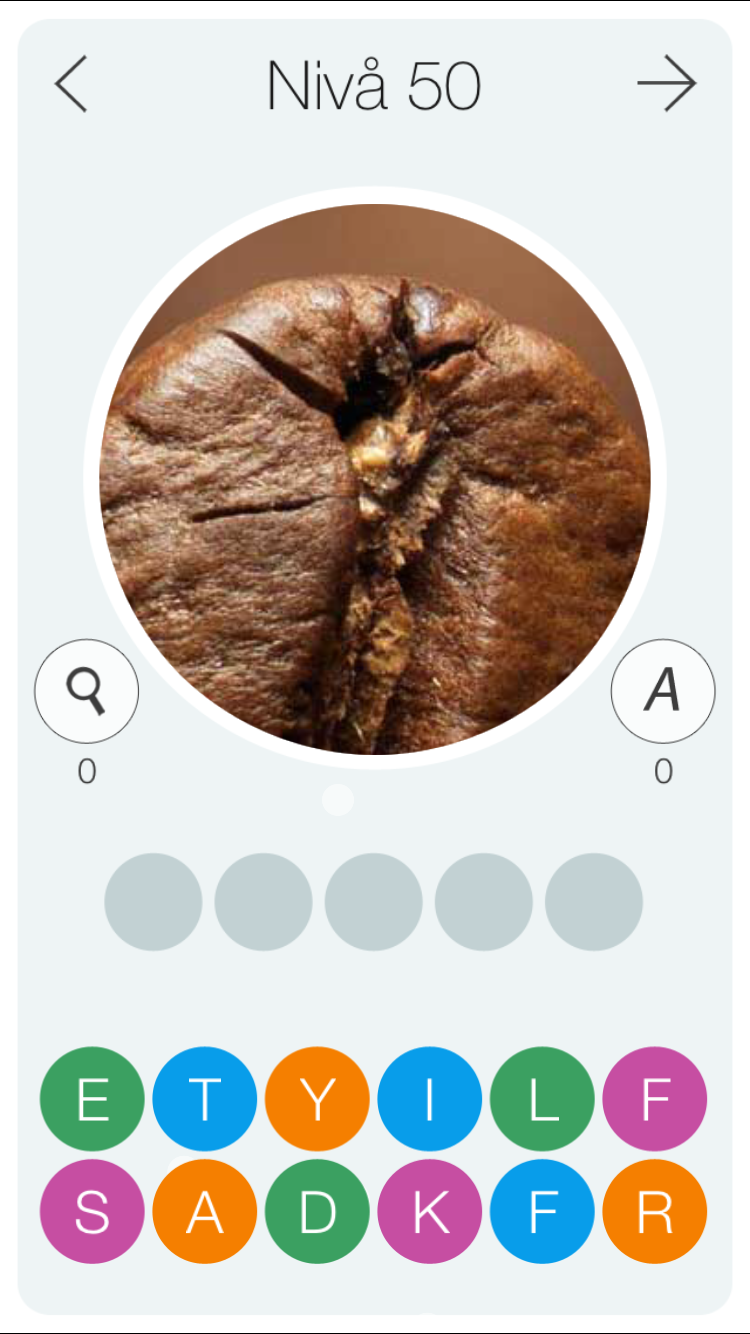This screenshot has width=750, height=1334.
Task: Go back with the left chevron
Action: click(71, 84)
